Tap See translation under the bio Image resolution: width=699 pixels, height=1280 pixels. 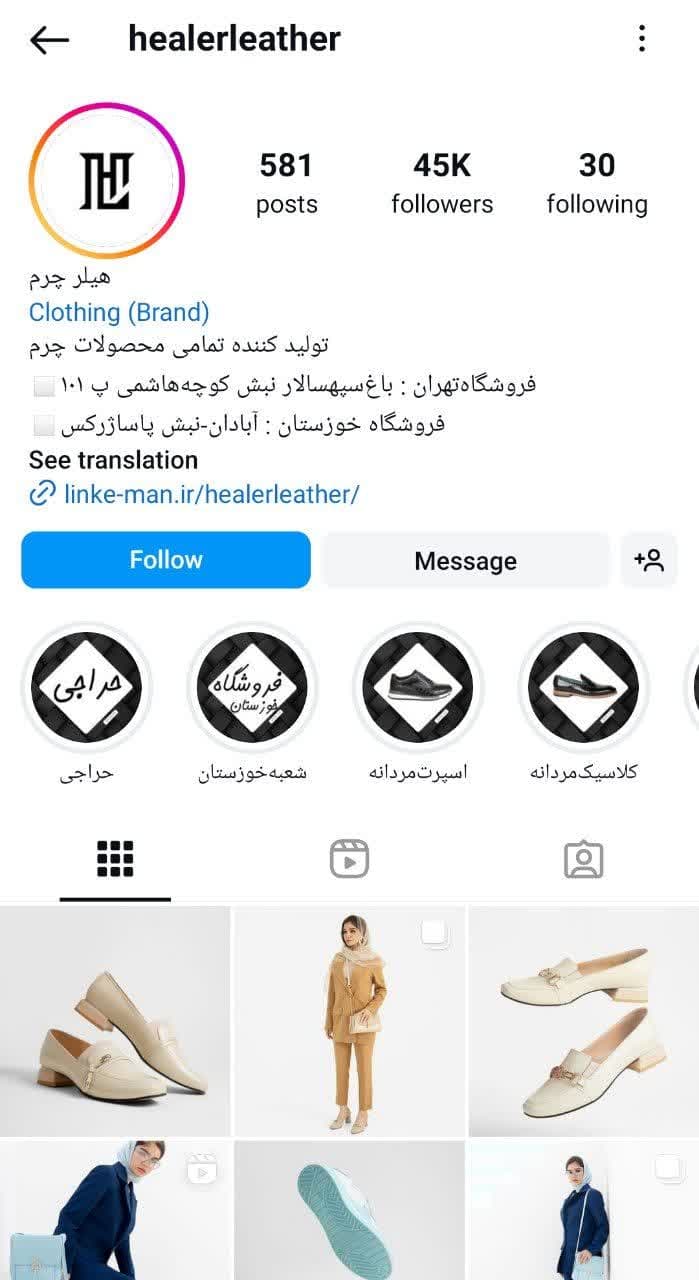point(113,460)
